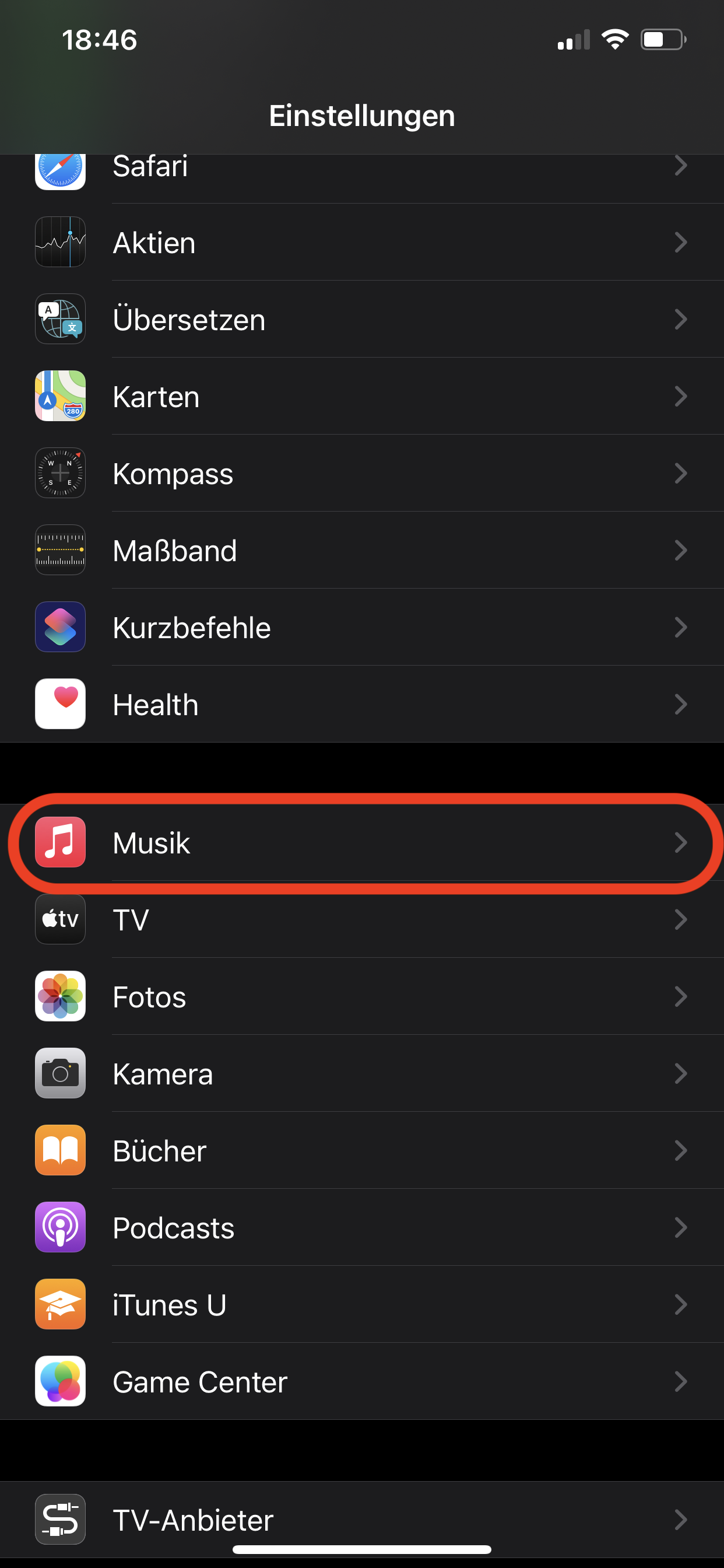Open the Aktien settings row
724x1568 pixels.
[362, 242]
